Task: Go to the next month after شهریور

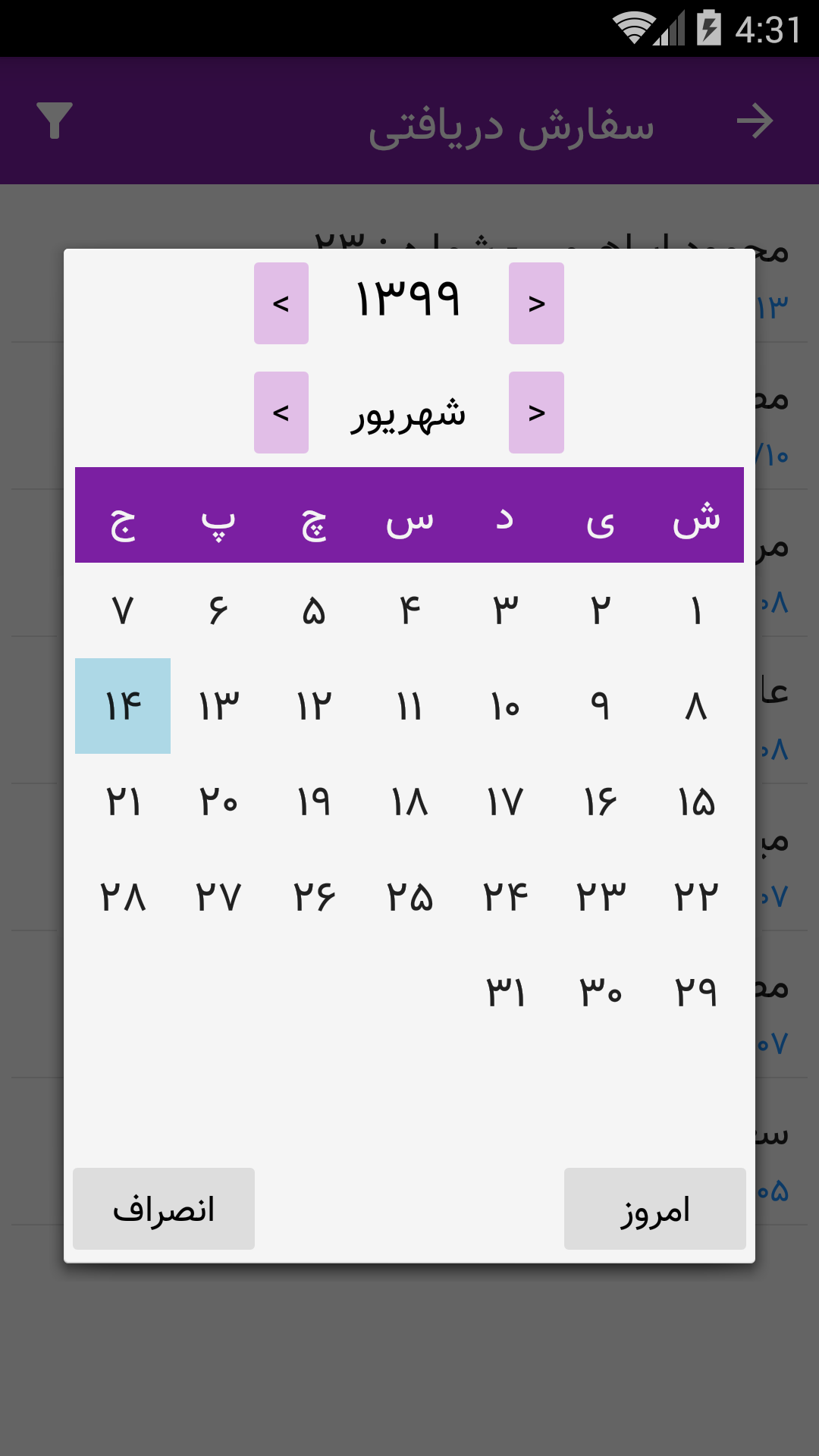Action: pos(281,413)
